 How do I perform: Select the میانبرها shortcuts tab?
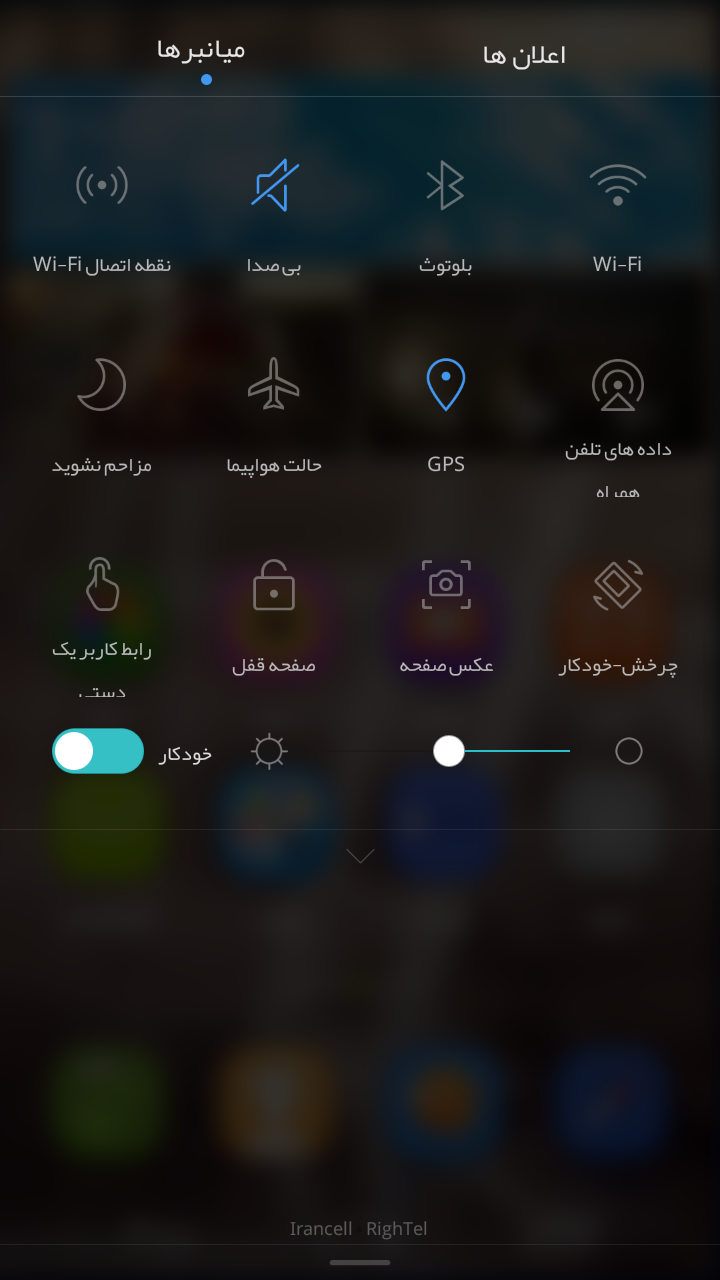201,50
